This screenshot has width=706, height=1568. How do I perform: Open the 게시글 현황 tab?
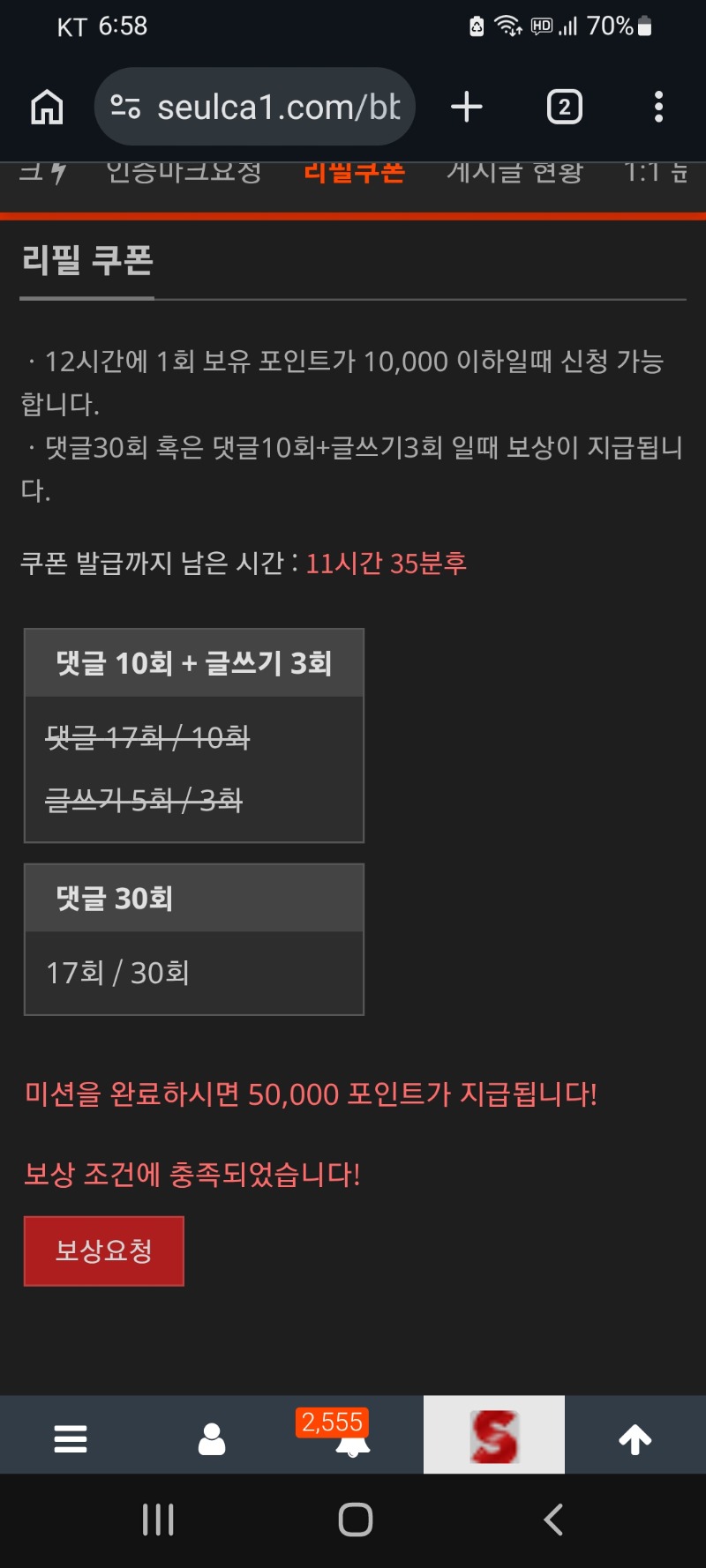pyautogui.click(x=514, y=173)
